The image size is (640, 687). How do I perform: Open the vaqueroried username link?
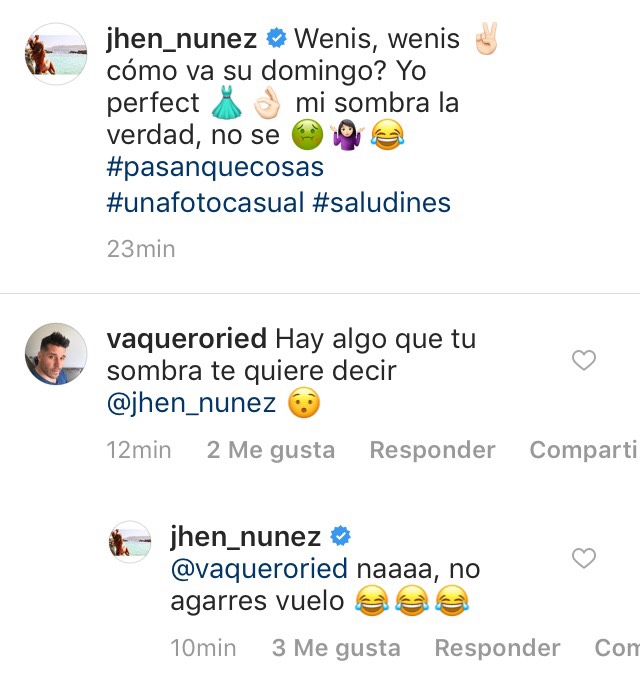(x=186, y=339)
